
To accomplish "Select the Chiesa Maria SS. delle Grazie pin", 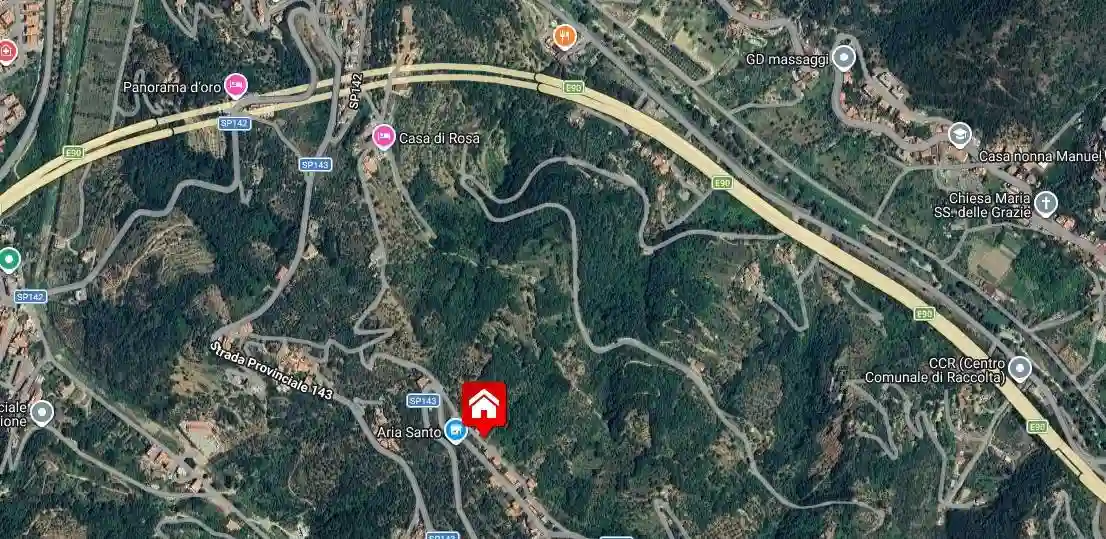I will 1045,203.
